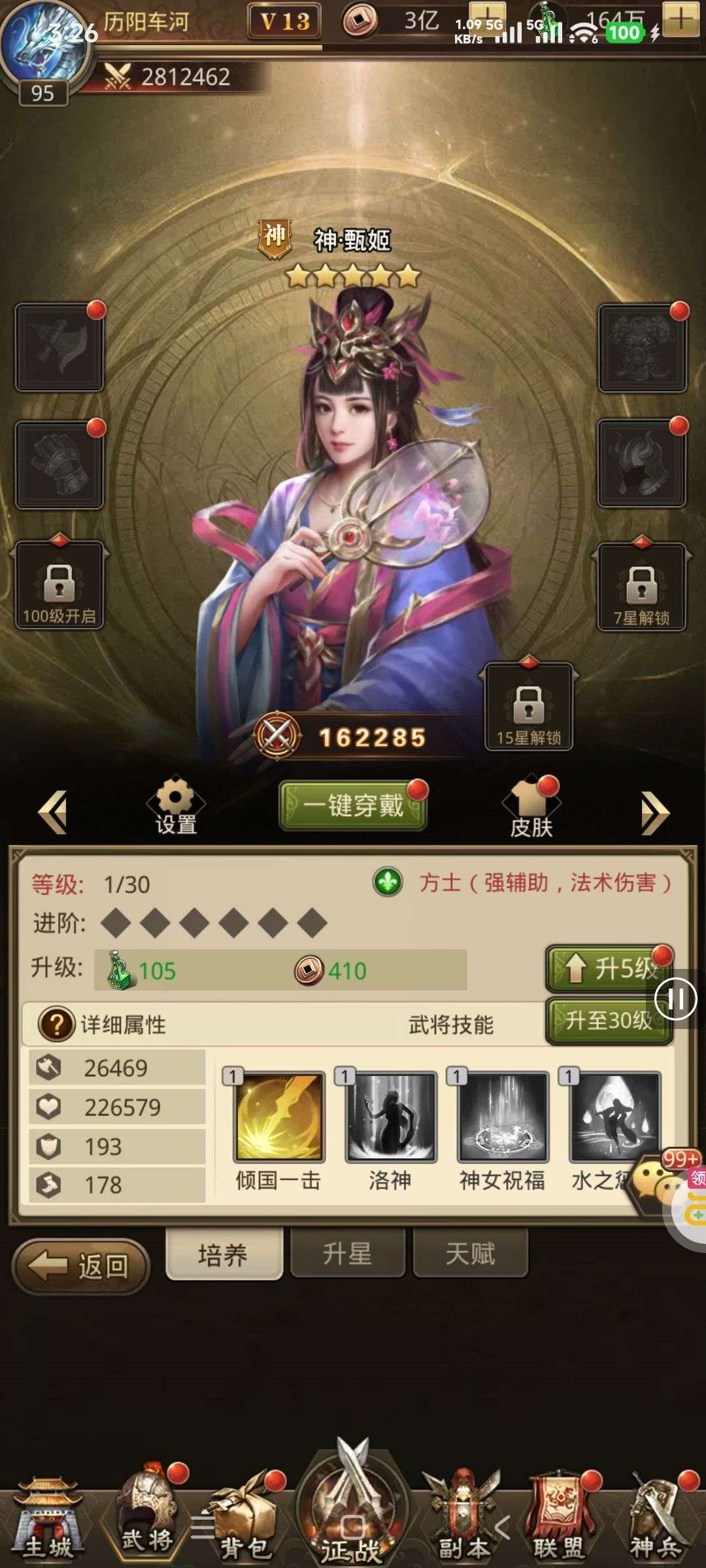The width and height of the screenshot is (706, 1568).
Task: Open 设置 gear settings
Action: coord(176,806)
